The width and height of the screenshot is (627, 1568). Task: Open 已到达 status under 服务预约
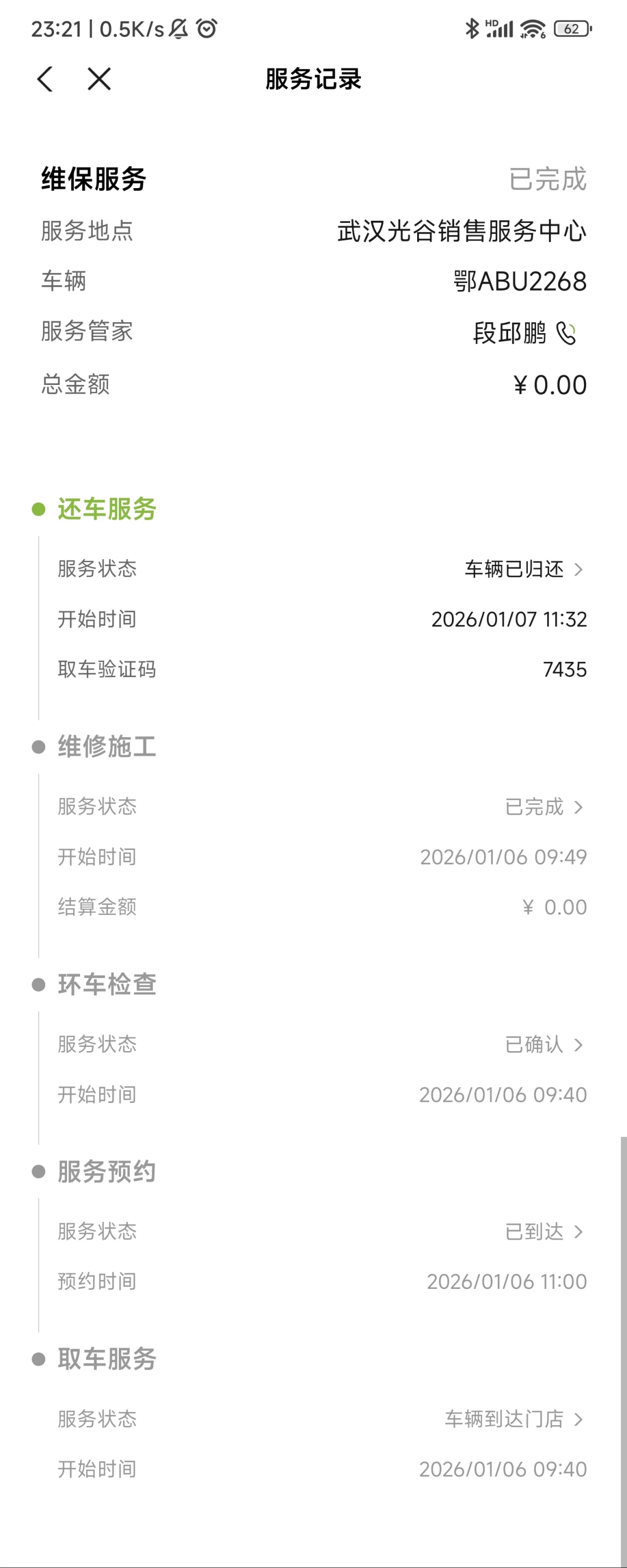tap(544, 1232)
